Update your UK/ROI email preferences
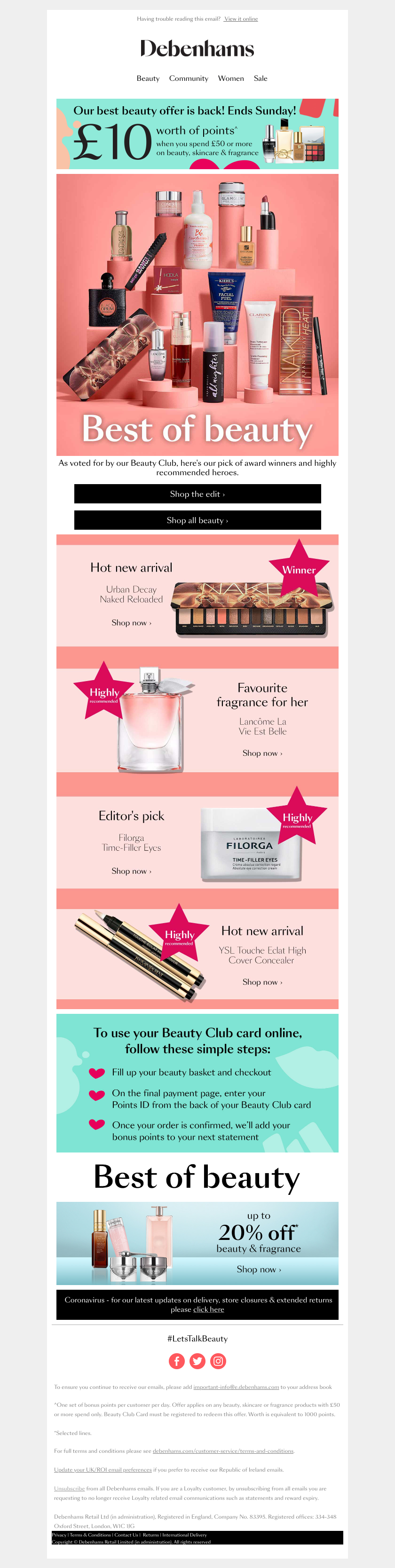395x1568 pixels. click(x=103, y=1469)
